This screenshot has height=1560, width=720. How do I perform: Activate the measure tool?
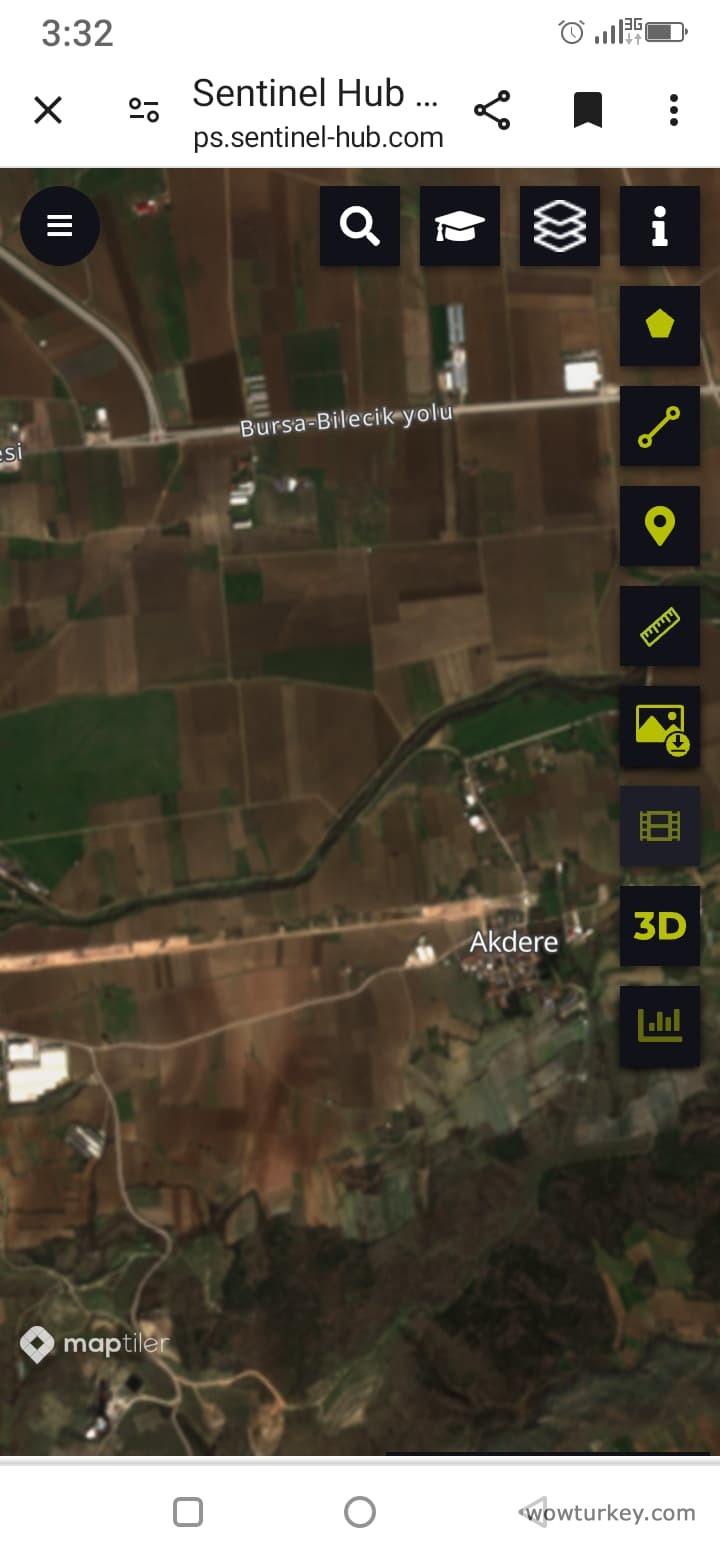pyautogui.click(x=660, y=626)
